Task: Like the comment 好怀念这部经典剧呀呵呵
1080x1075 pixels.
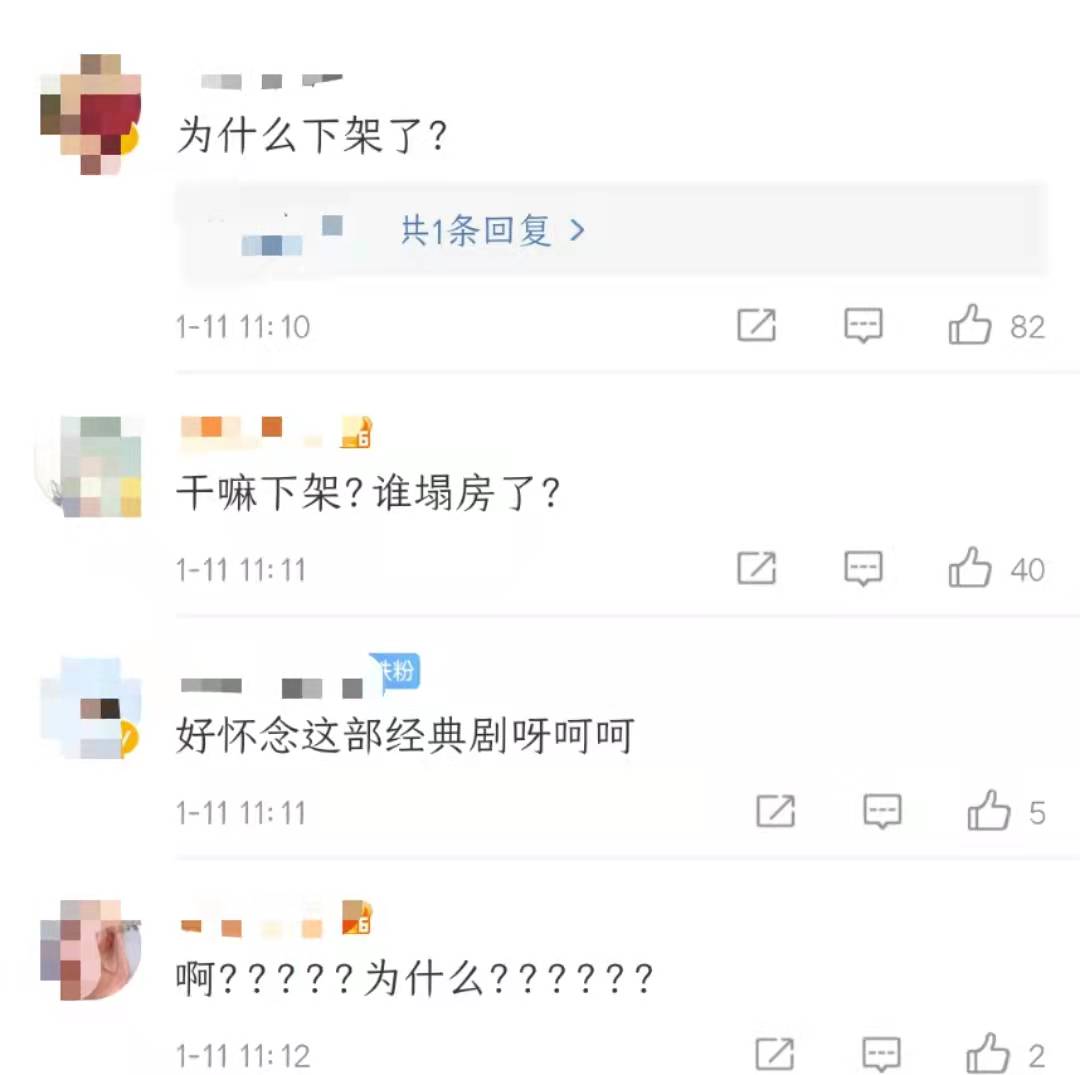Action: point(988,811)
